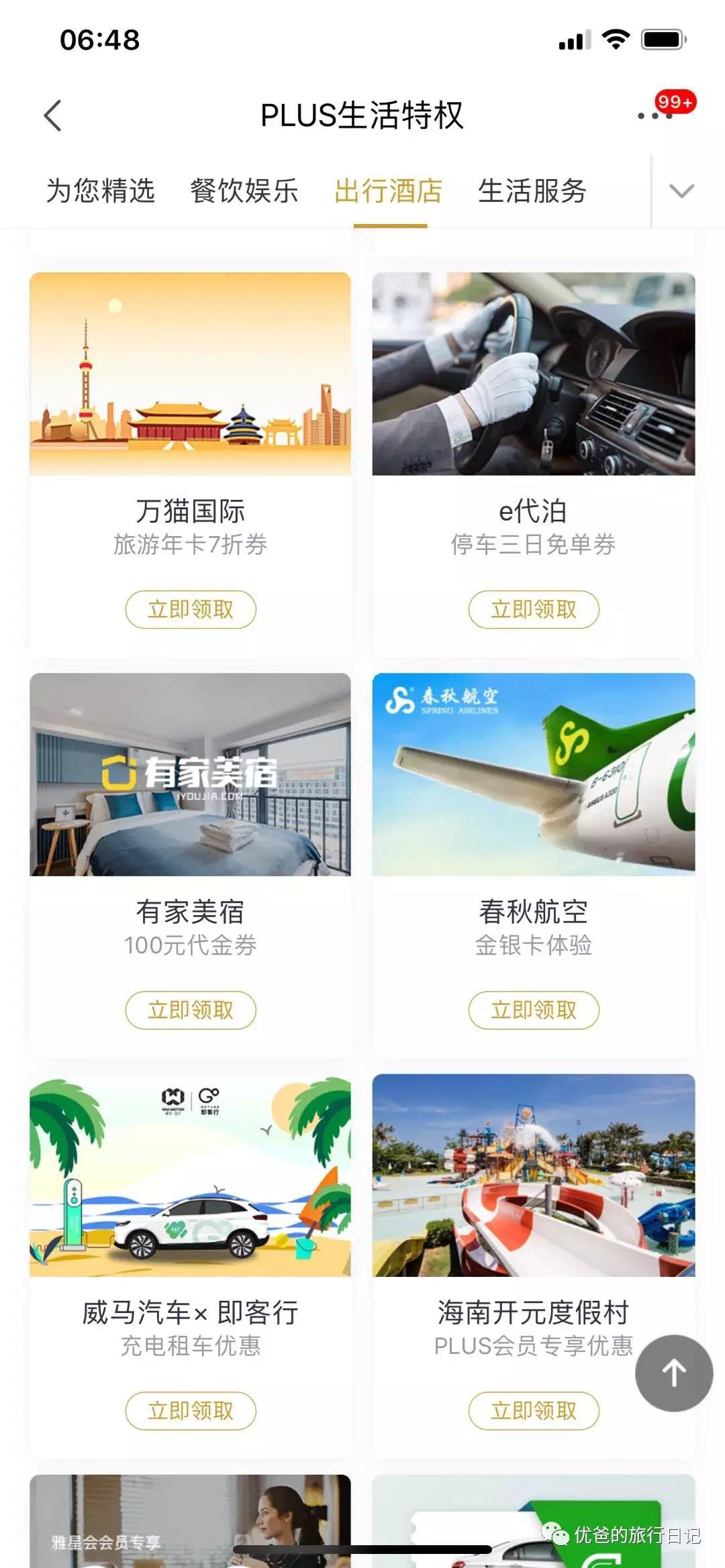This screenshot has width=725, height=1568.
Task: Claim the 春秋航空 金银卡体验 offer
Action: 534,1010
